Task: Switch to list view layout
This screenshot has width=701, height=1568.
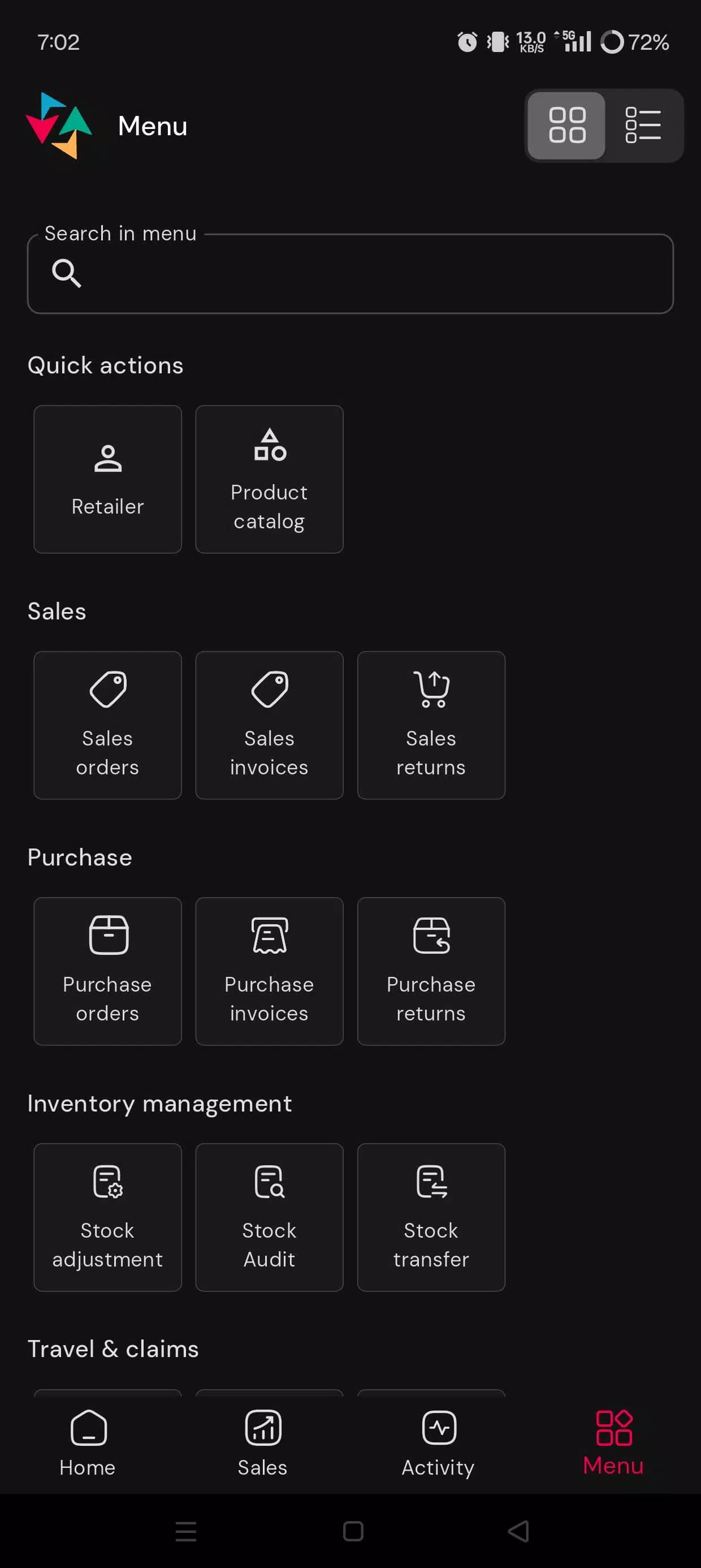Action: [x=643, y=126]
